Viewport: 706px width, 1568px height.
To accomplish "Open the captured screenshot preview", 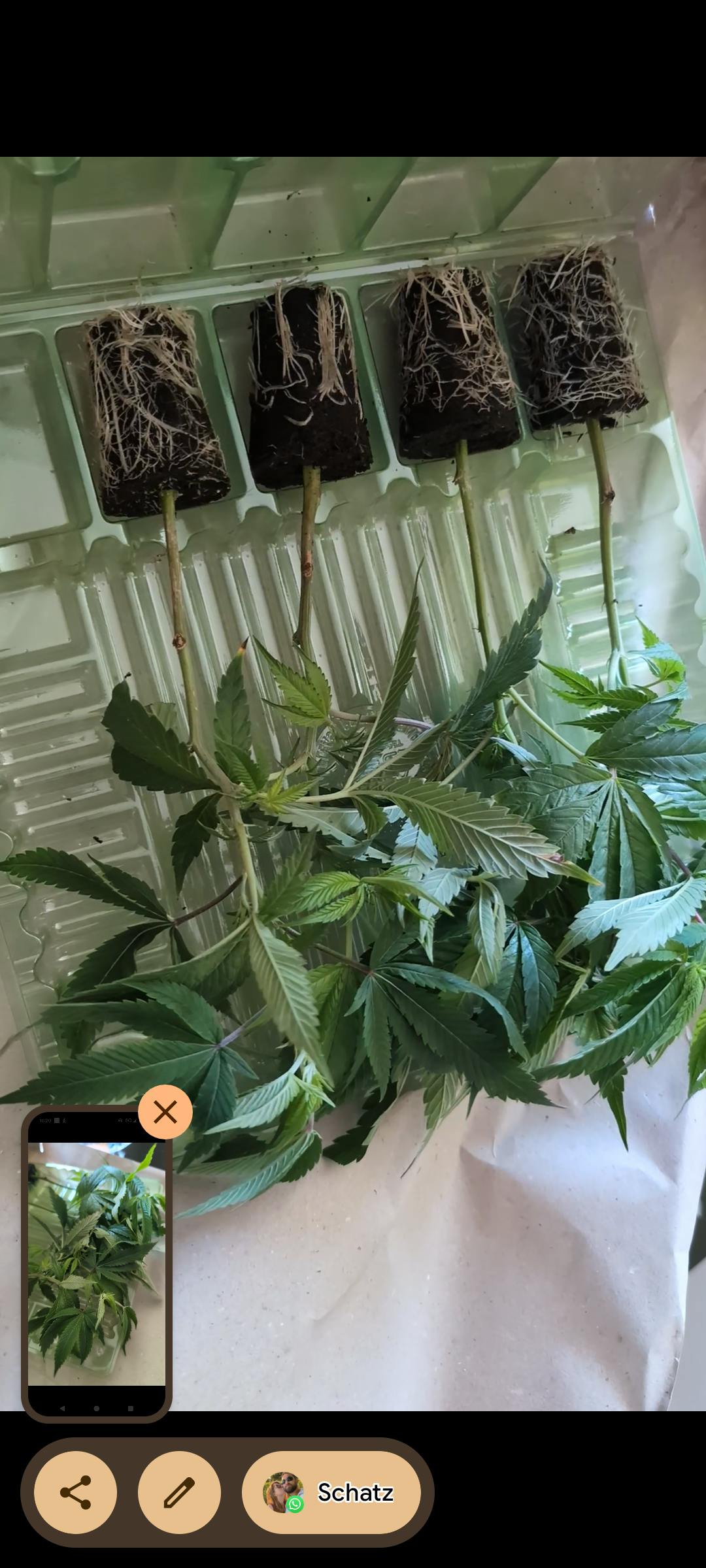I will coord(97,1264).
